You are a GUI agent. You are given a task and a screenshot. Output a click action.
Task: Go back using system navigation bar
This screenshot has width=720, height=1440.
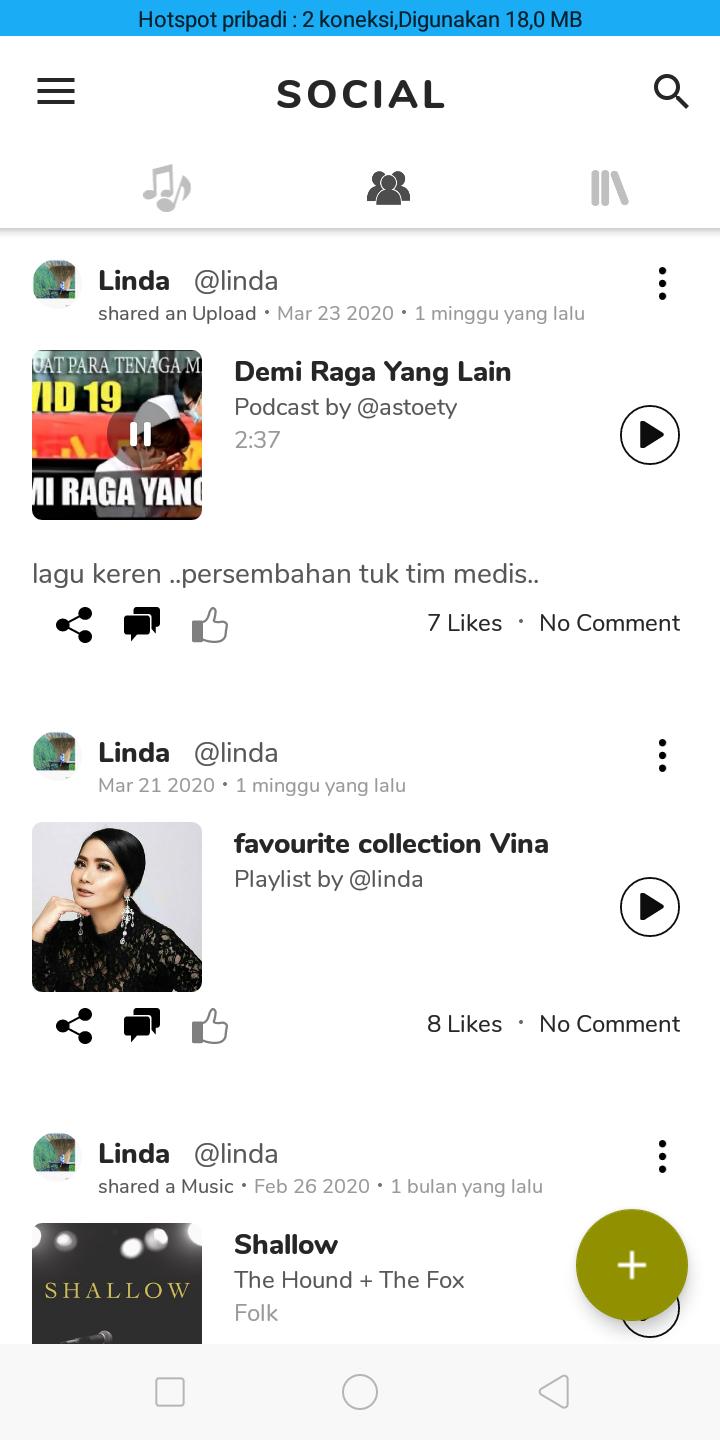click(x=554, y=1392)
